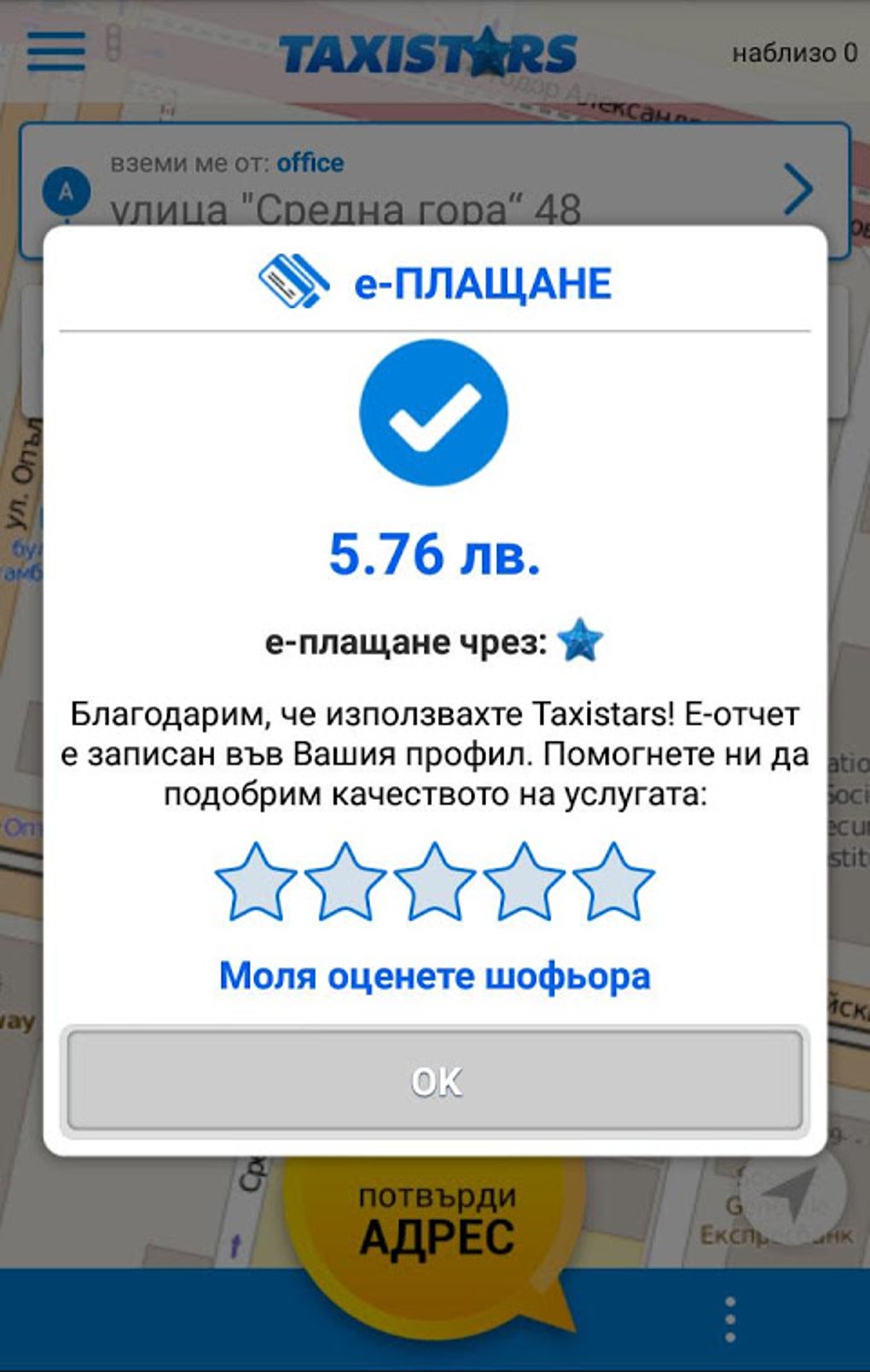
Task: Tap OK to dismiss the payment dialog
Action: (435, 1080)
